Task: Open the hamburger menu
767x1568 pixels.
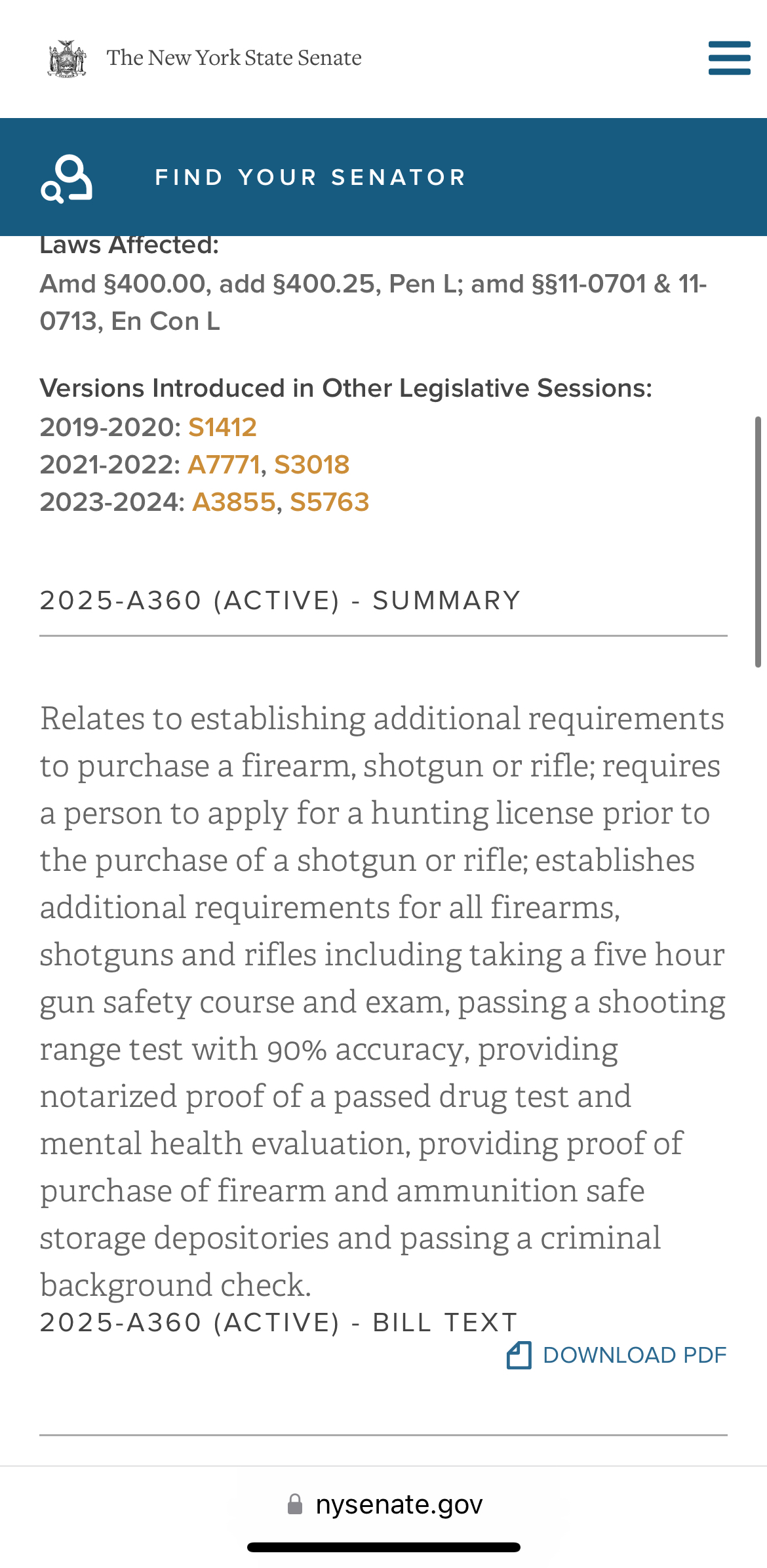Action: tap(729, 58)
